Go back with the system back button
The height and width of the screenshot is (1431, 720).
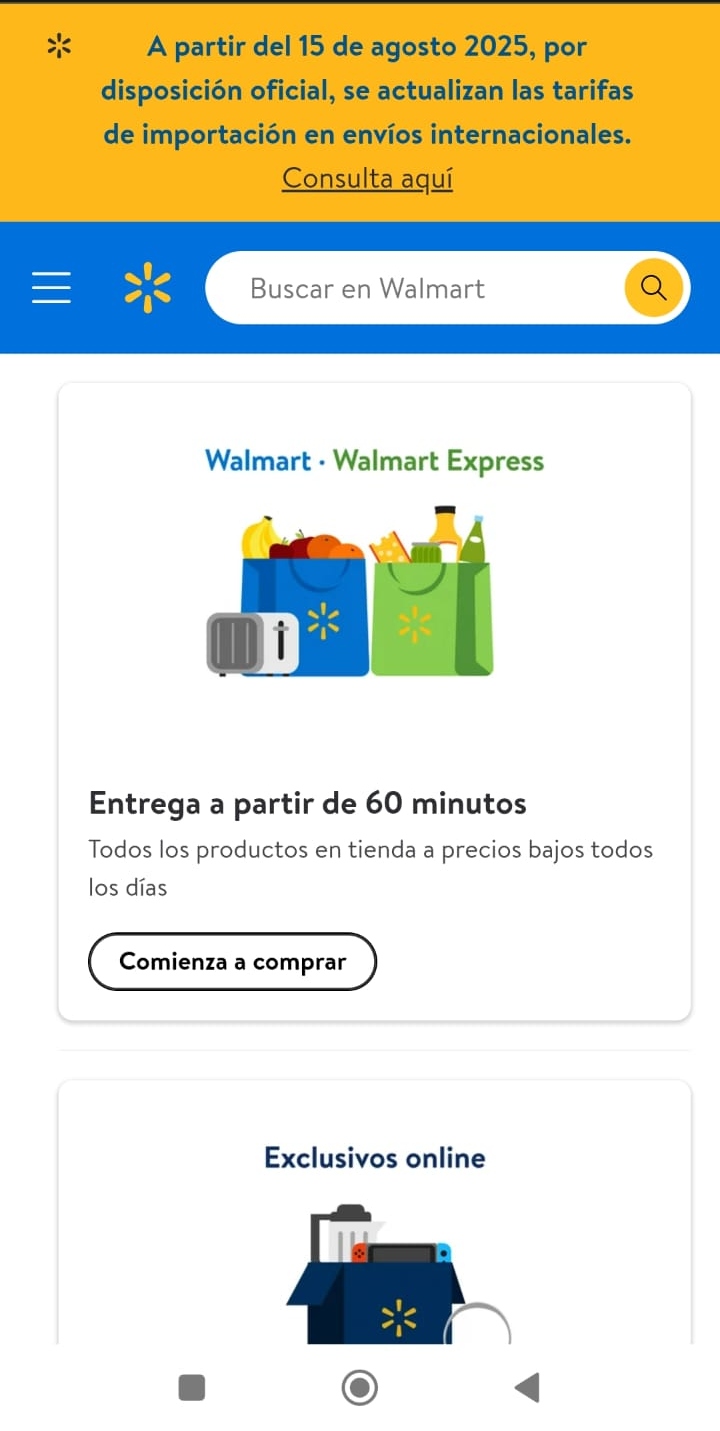[526, 1387]
